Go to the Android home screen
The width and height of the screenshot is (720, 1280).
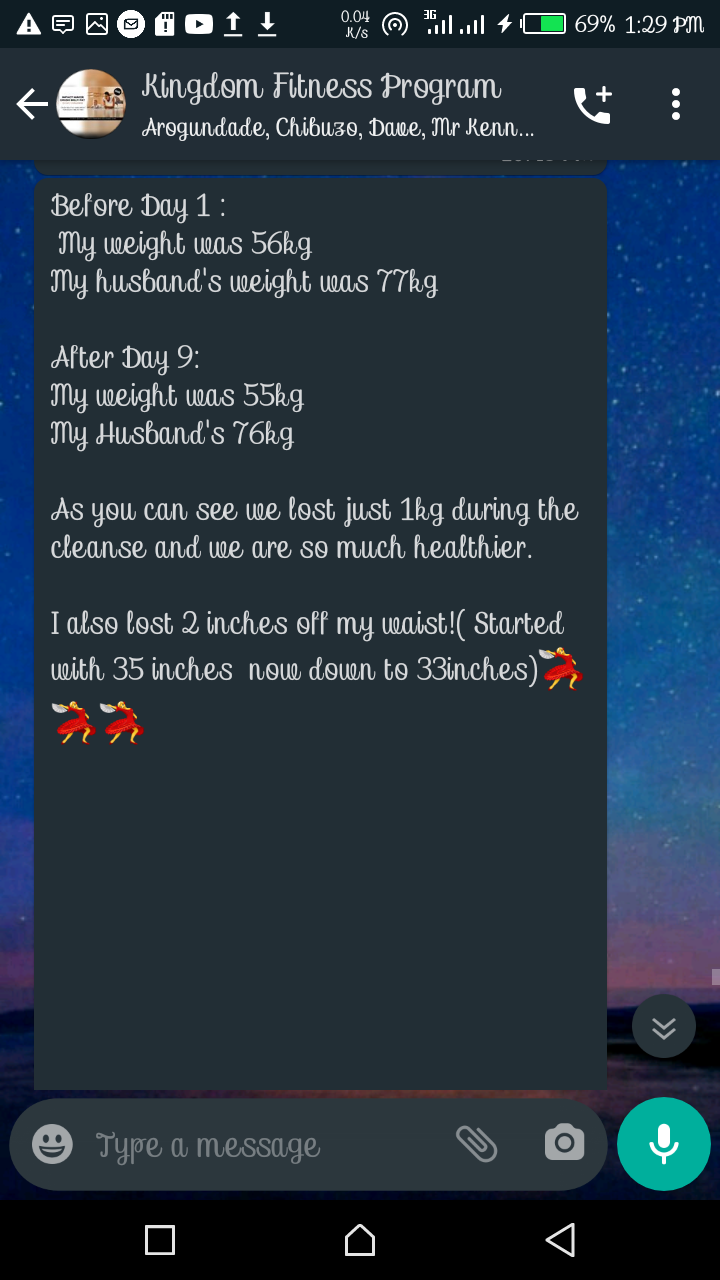[360, 1240]
